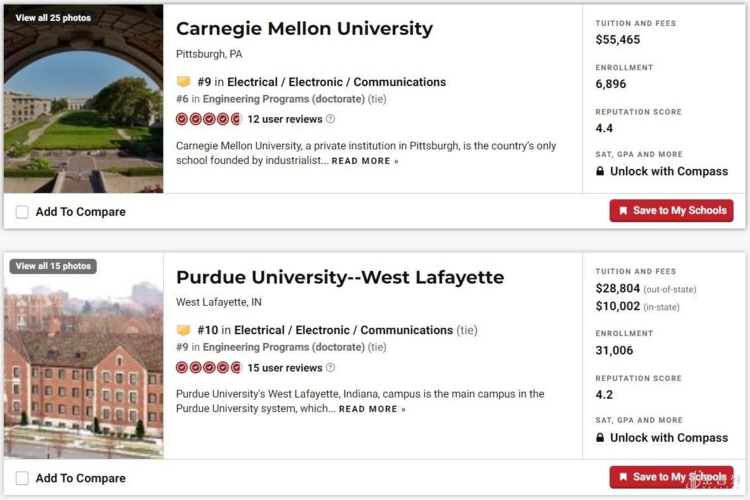Read Purdue's 15 user reviews
Image resolution: width=750 pixels, height=500 pixels.
tap(284, 367)
